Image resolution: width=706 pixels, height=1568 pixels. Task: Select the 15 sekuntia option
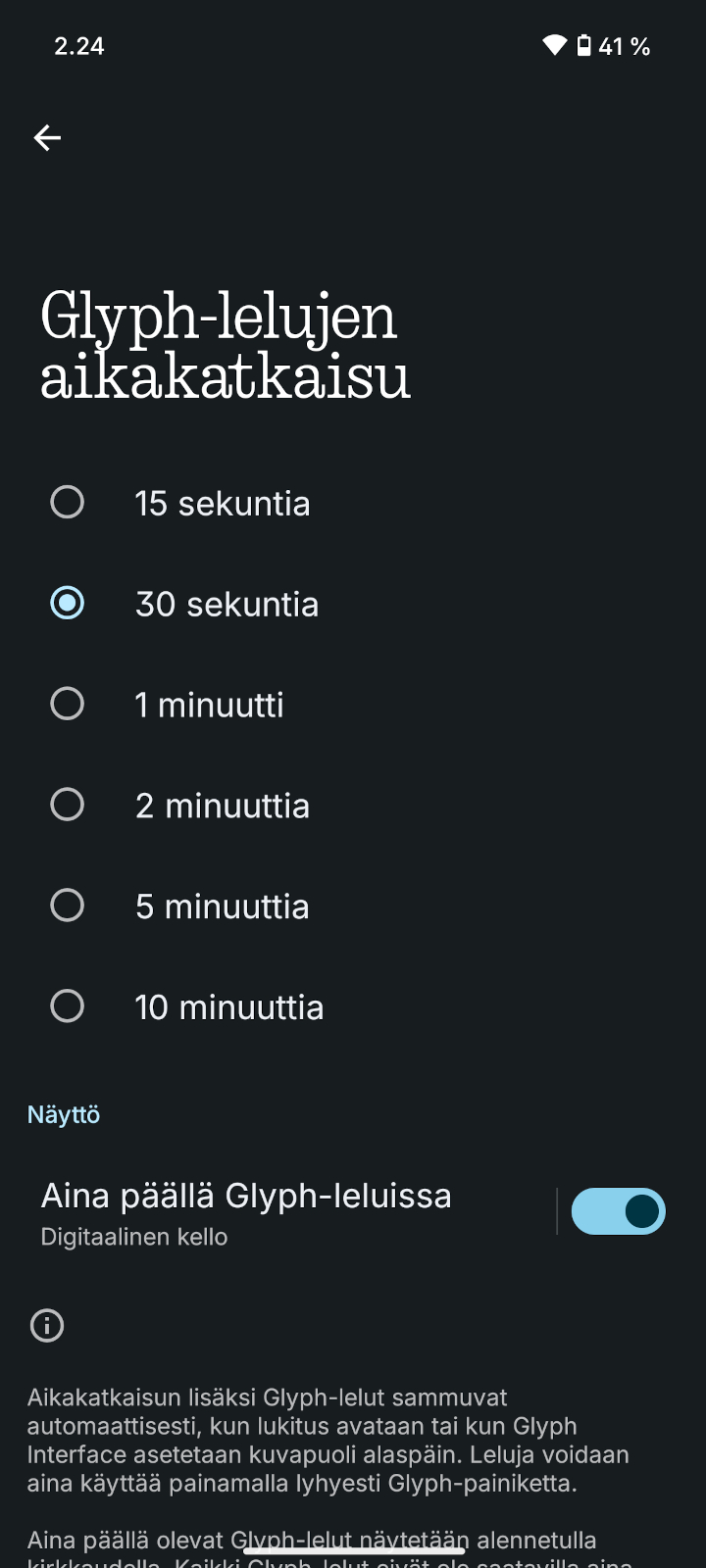click(353, 503)
